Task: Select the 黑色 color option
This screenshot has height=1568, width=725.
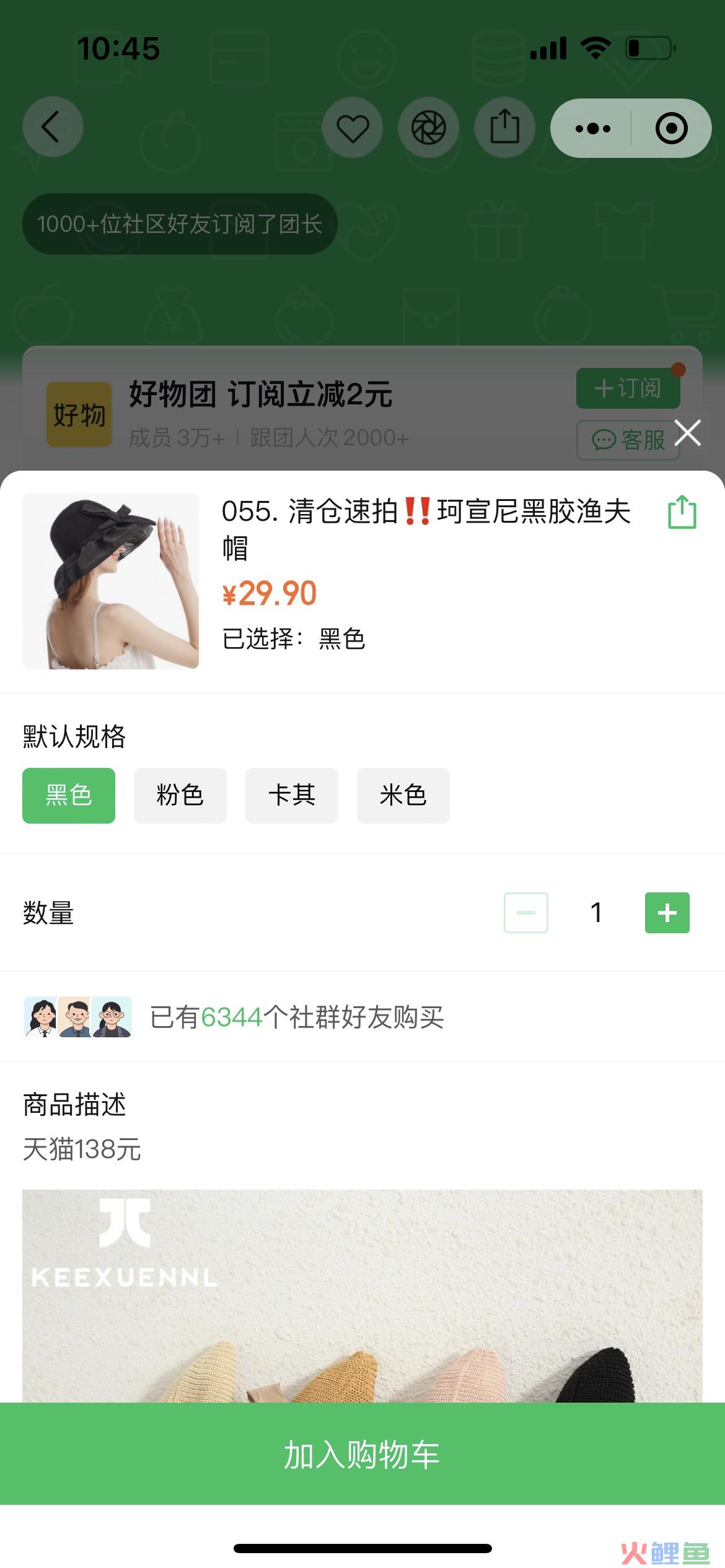Action: [x=69, y=795]
